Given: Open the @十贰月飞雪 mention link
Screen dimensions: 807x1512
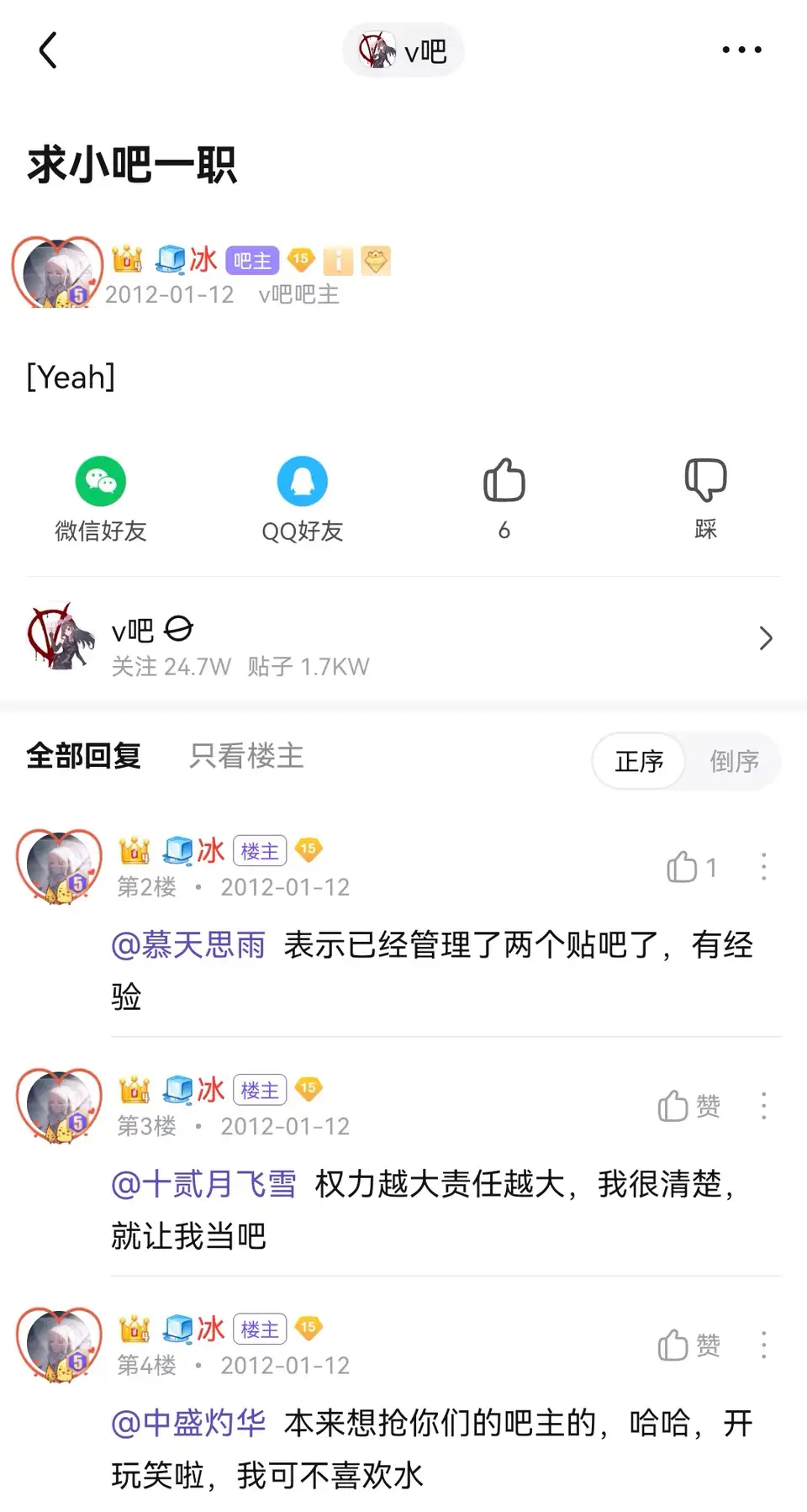Looking at the screenshot, I should tap(203, 1184).
